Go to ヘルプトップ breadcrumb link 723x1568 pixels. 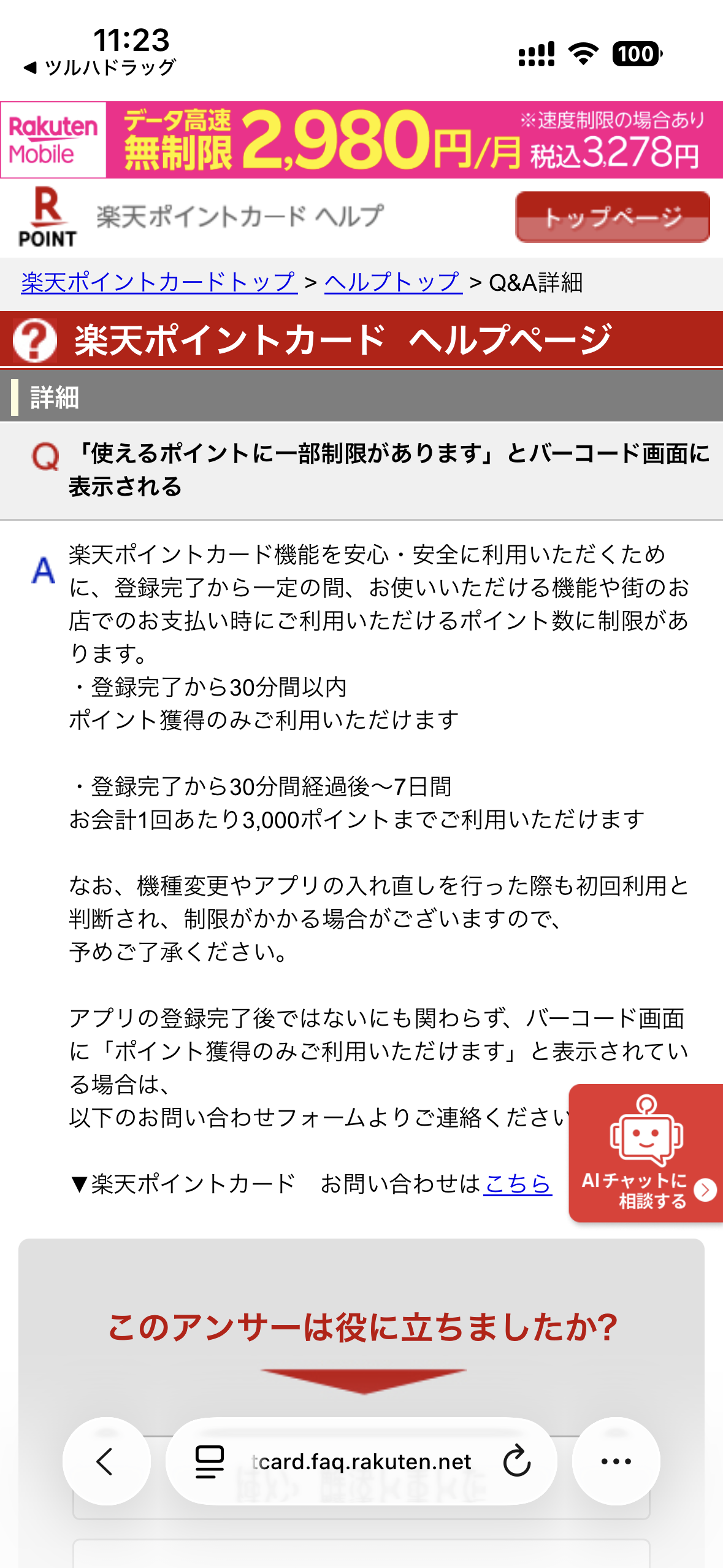point(393,282)
